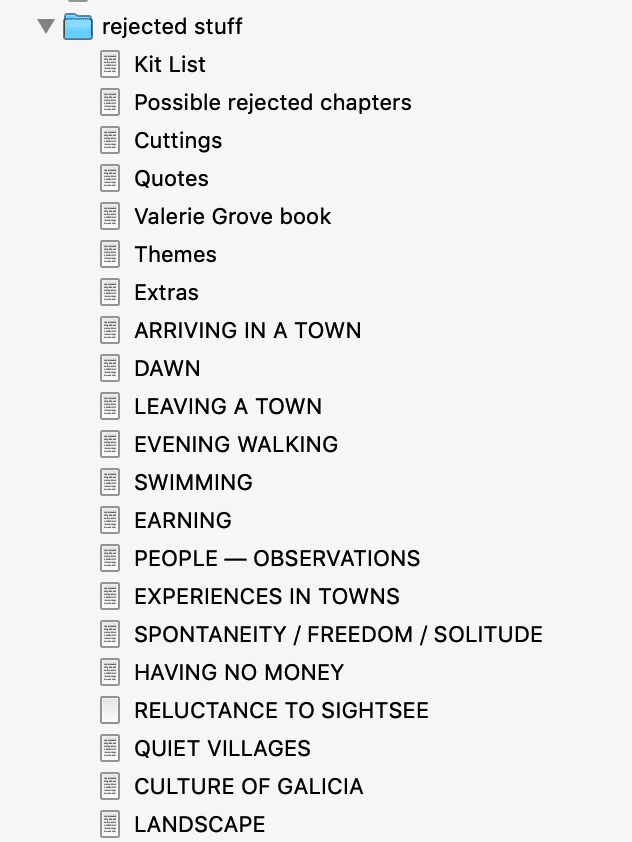Select the rejected stuff folder
The image size is (632, 842).
pyautogui.click(x=172, y=26)
